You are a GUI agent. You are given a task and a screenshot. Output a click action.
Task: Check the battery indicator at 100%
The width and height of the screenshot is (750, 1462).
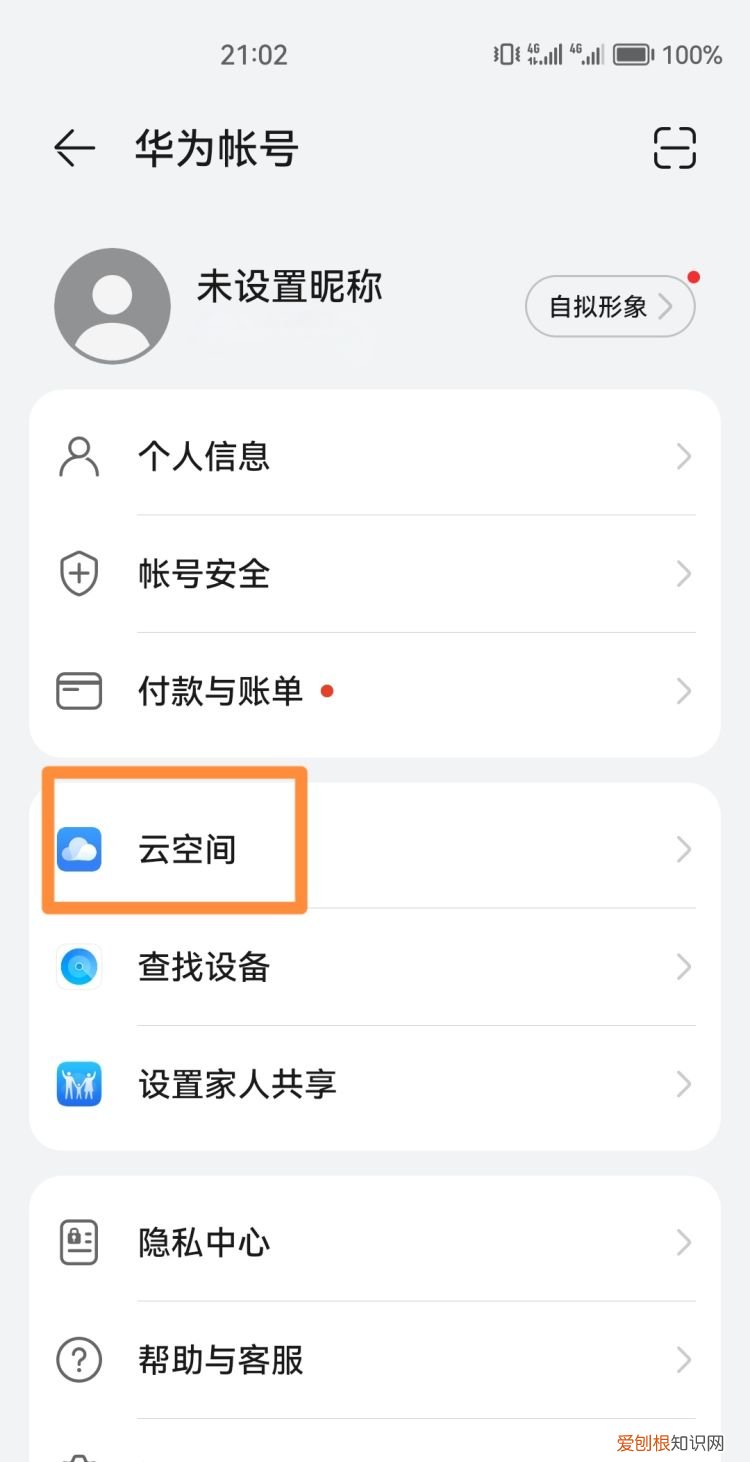click(633, 55)
